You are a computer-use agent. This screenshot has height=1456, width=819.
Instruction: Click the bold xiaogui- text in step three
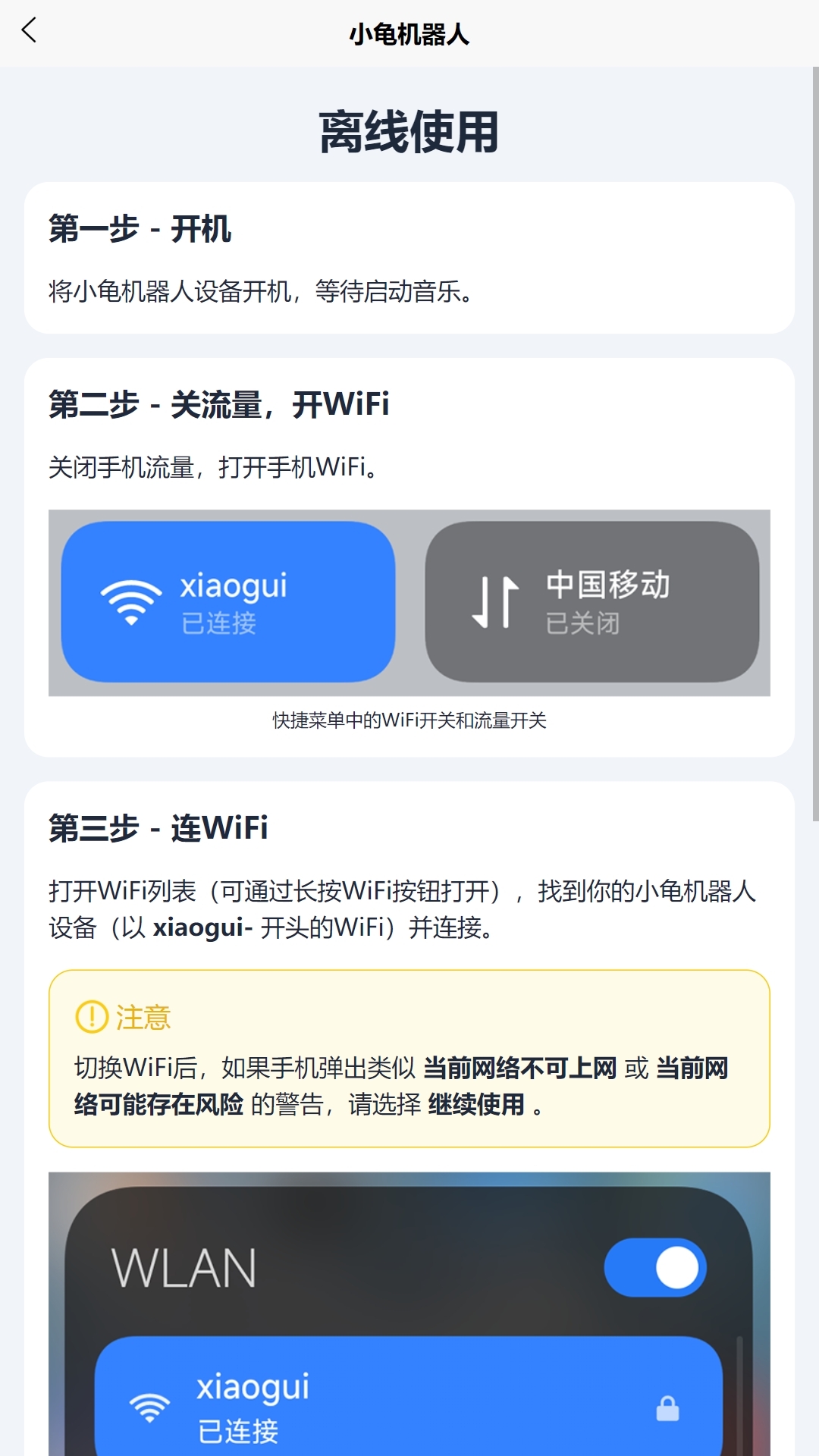202,927
